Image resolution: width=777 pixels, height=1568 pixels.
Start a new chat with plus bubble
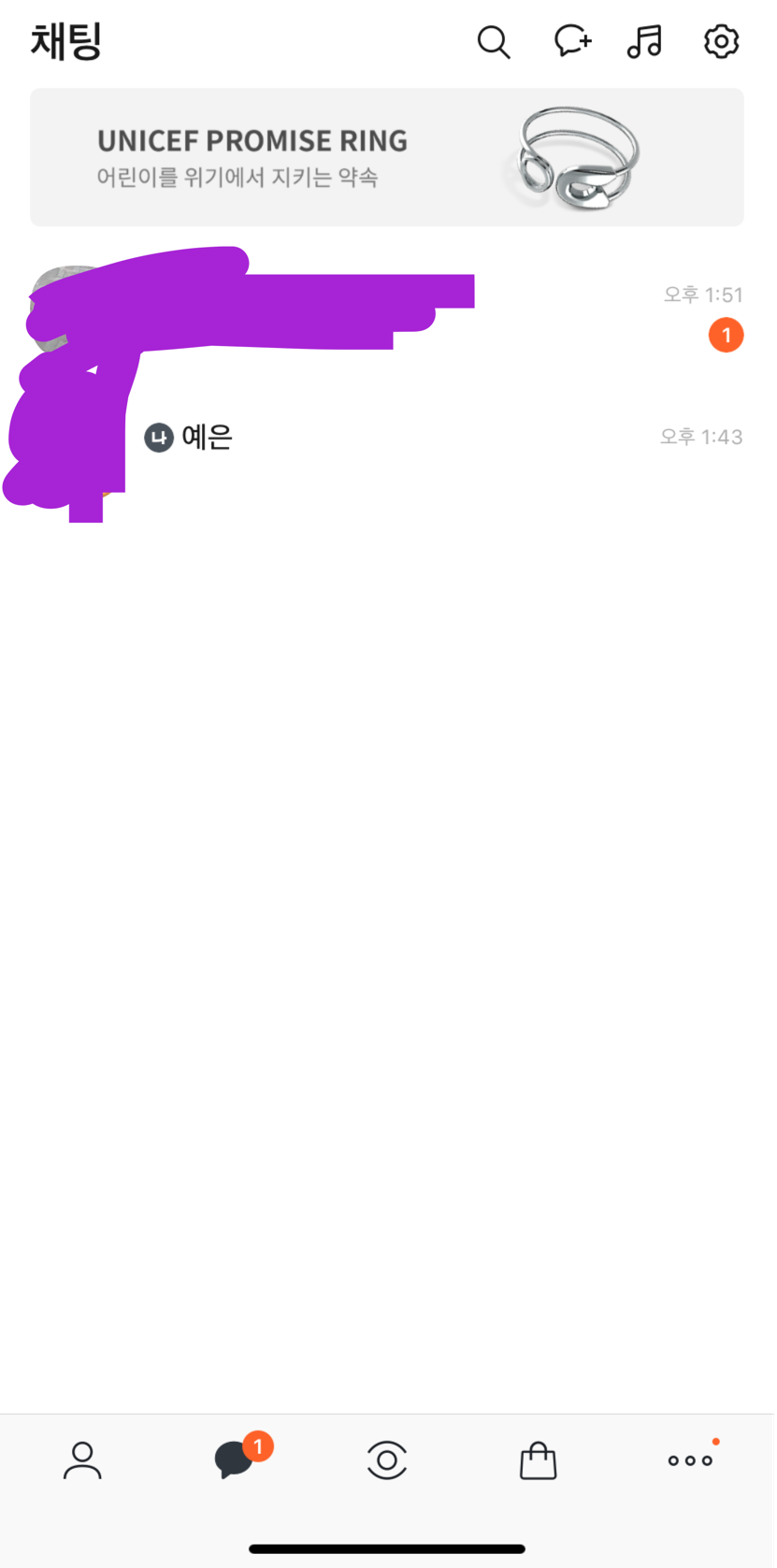[x=571, y=42]
